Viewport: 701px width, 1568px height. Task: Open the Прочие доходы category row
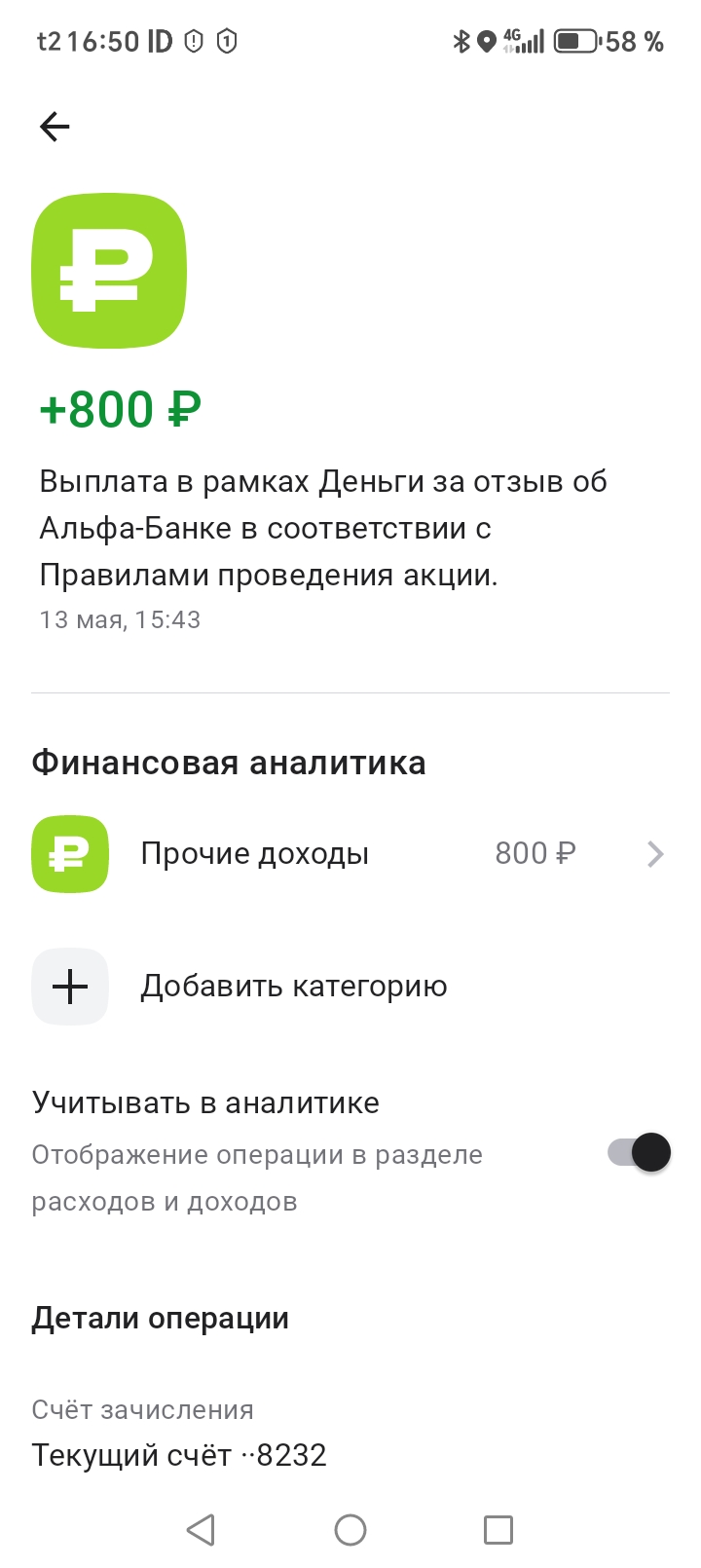[x=350, y=854]
